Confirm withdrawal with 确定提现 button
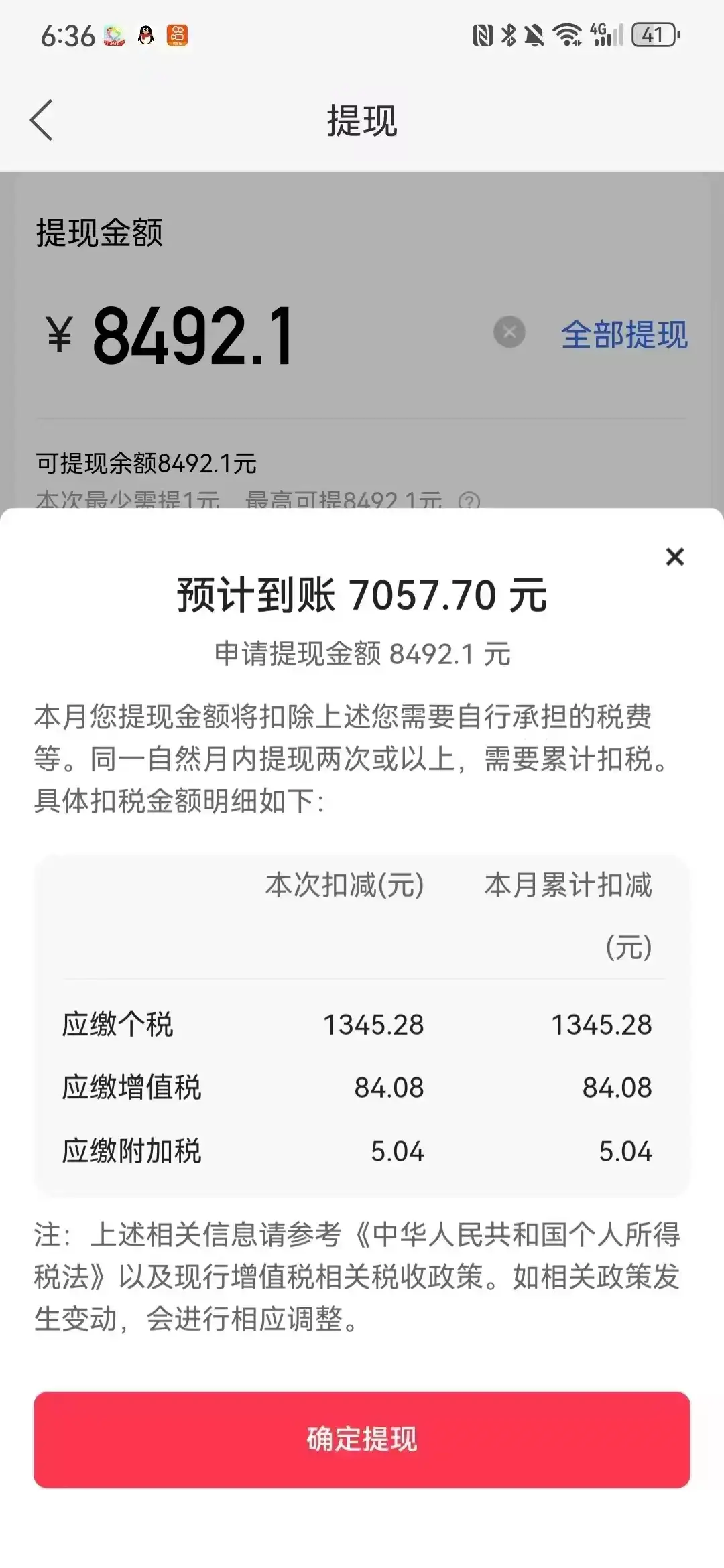The width and height of the screenshot is (724, 1568). [x=362, y=1439]
